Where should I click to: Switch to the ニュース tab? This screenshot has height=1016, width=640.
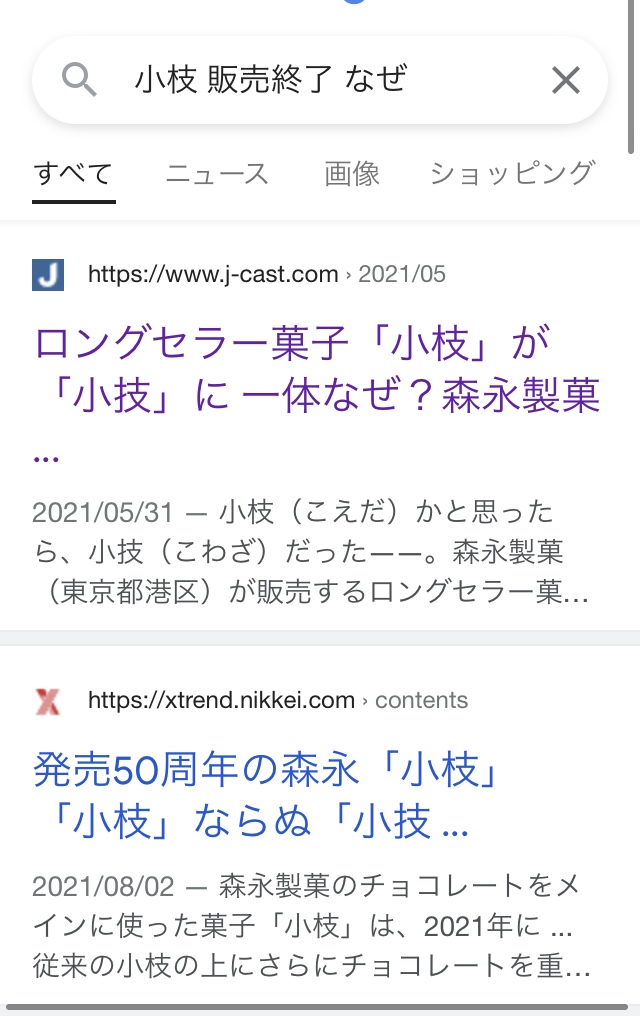point(217,174)
